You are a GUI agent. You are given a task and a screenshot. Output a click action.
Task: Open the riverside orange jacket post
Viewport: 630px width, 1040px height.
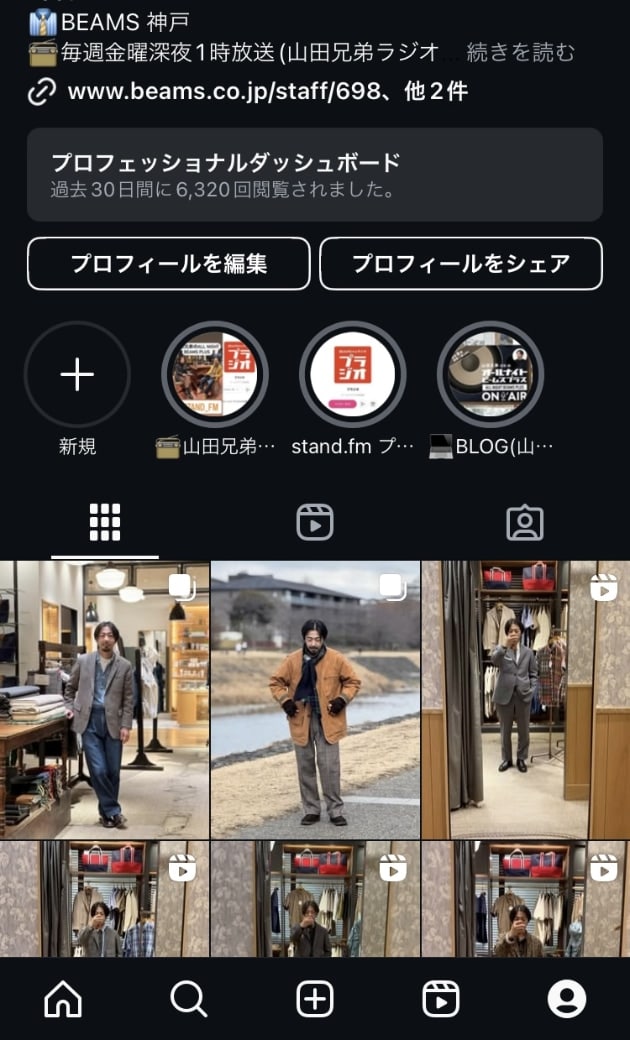pos(315,699)
